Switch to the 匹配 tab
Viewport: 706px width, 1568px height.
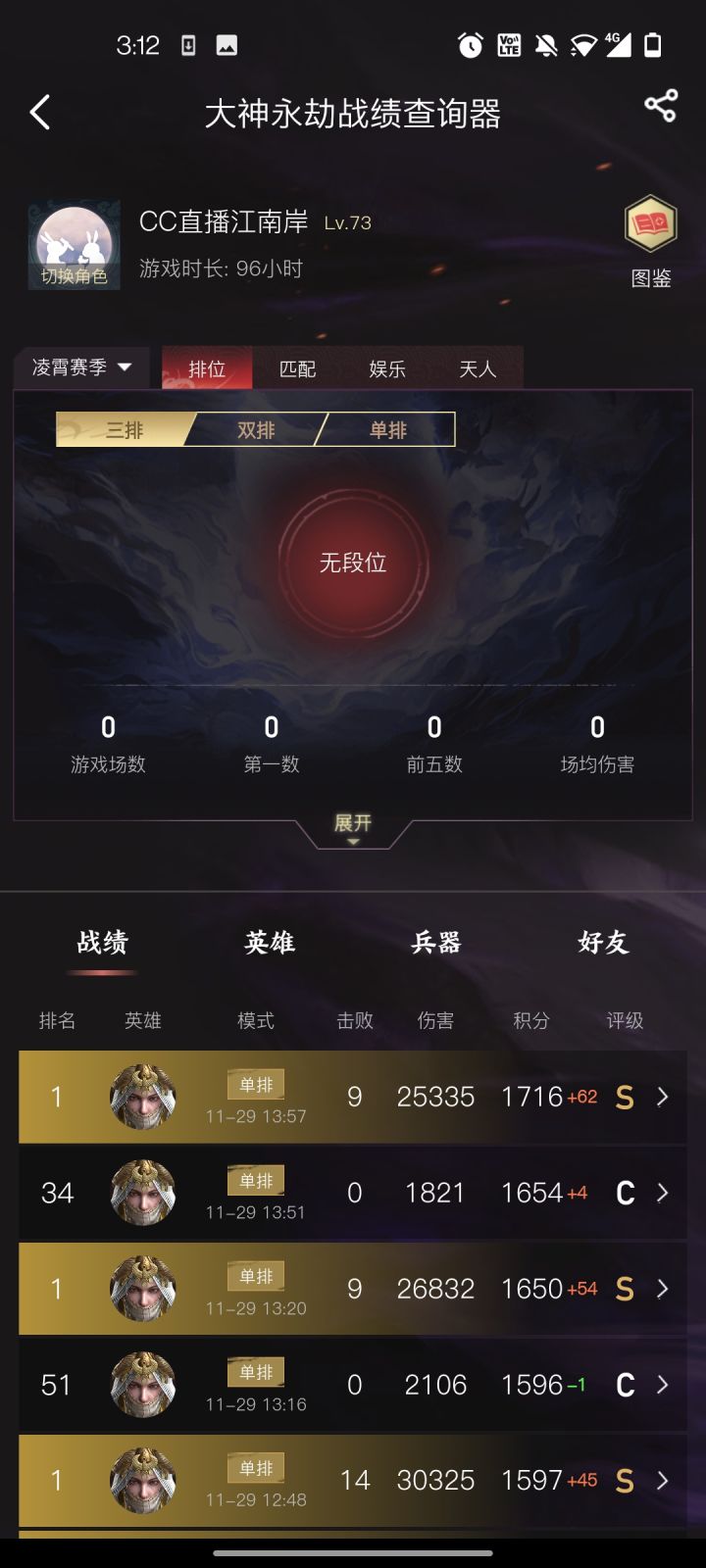[x=297, y=369]
